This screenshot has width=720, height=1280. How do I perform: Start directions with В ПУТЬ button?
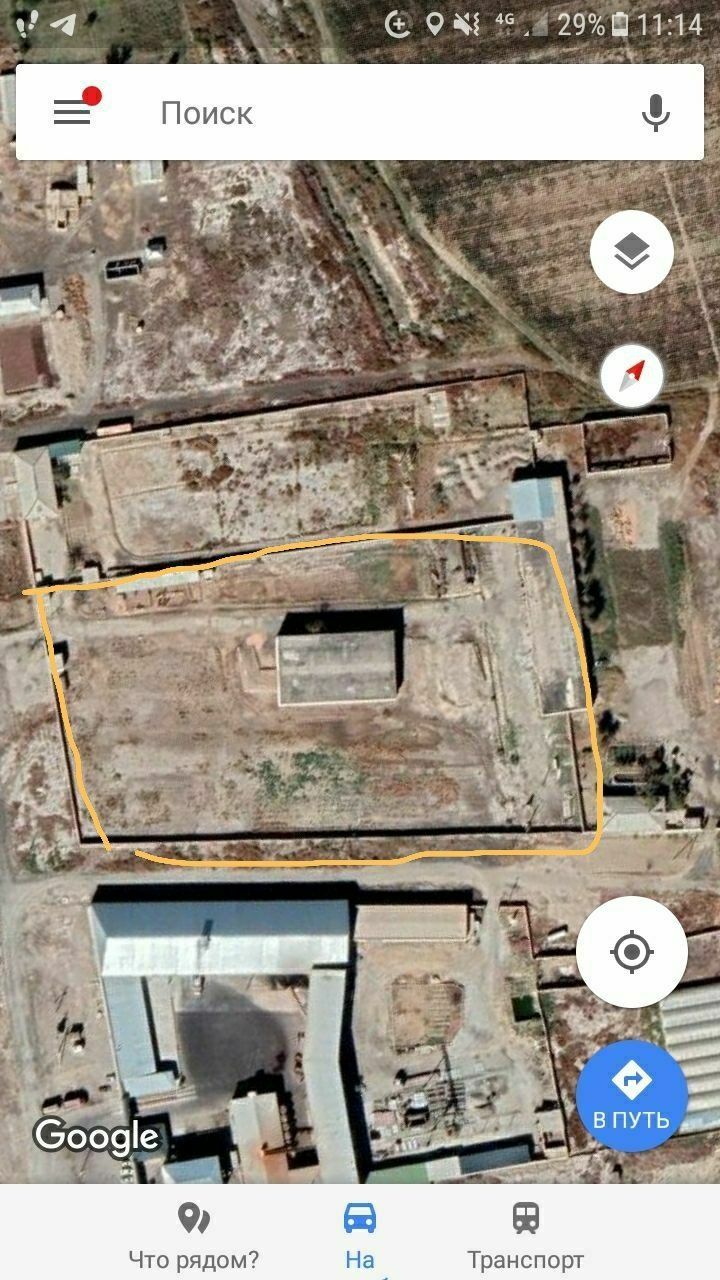631,1096
